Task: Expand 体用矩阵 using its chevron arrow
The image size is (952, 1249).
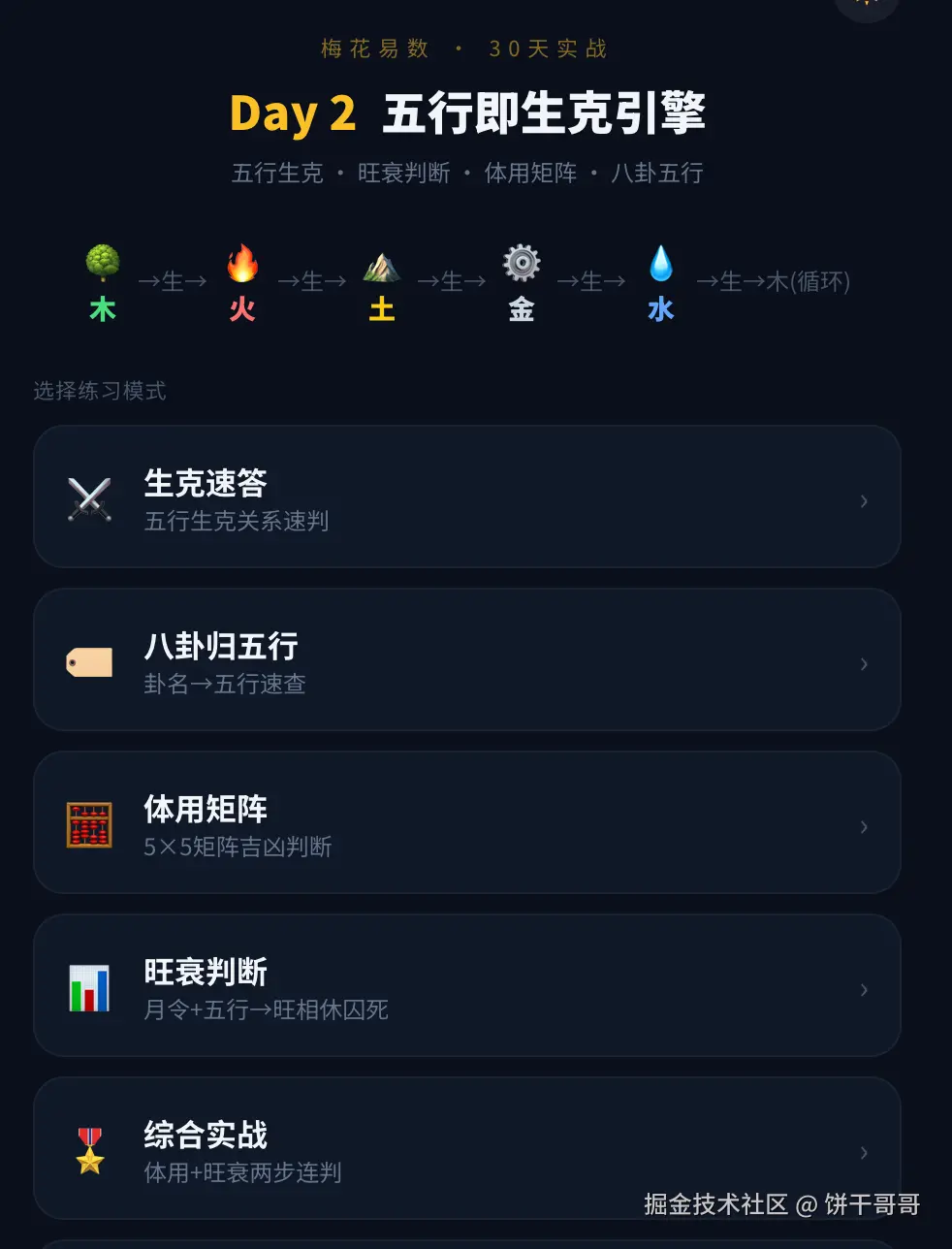Action: 863,827
